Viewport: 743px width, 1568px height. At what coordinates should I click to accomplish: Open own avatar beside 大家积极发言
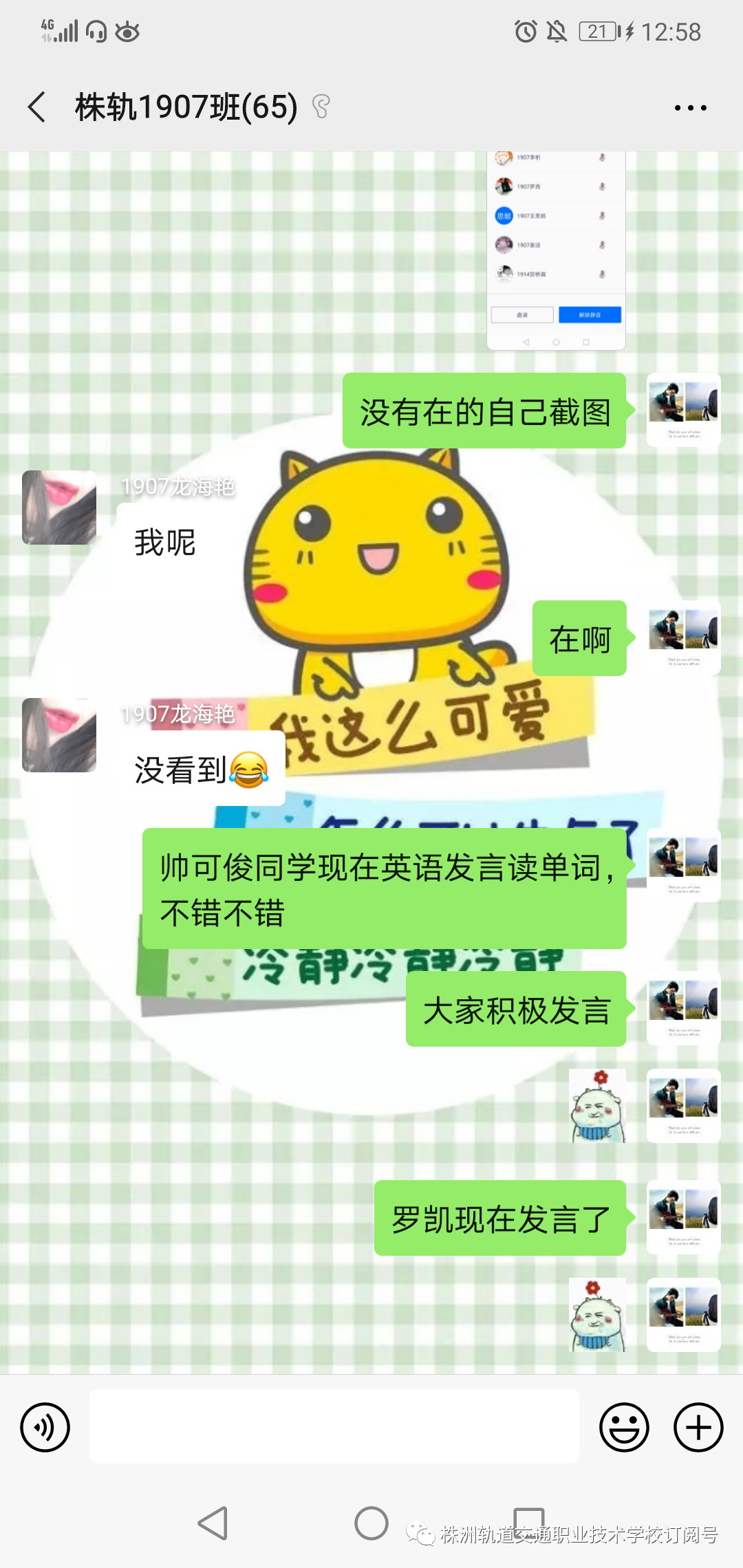tap(683, 1008)
